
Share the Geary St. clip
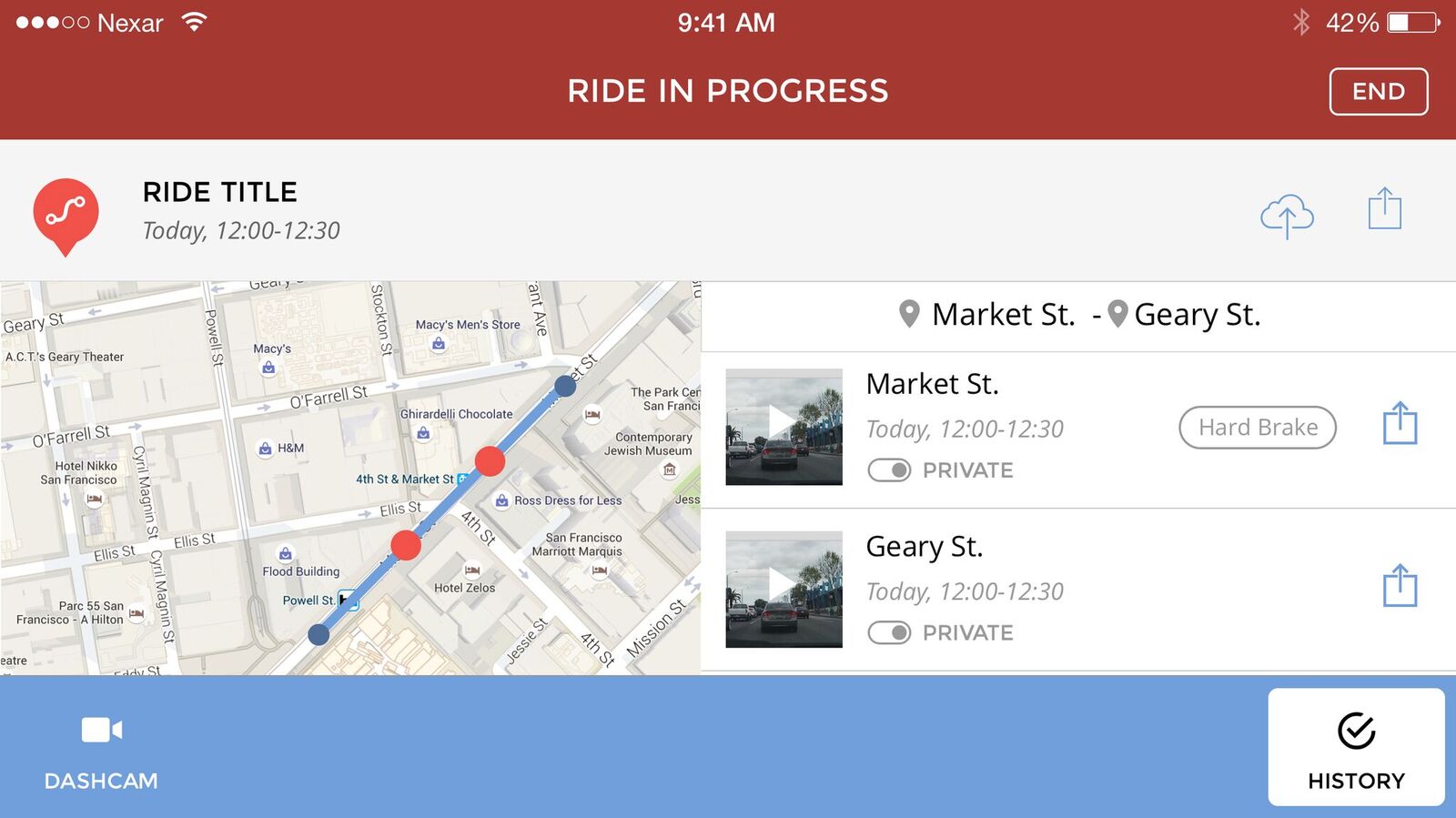tap(1400, 586)
